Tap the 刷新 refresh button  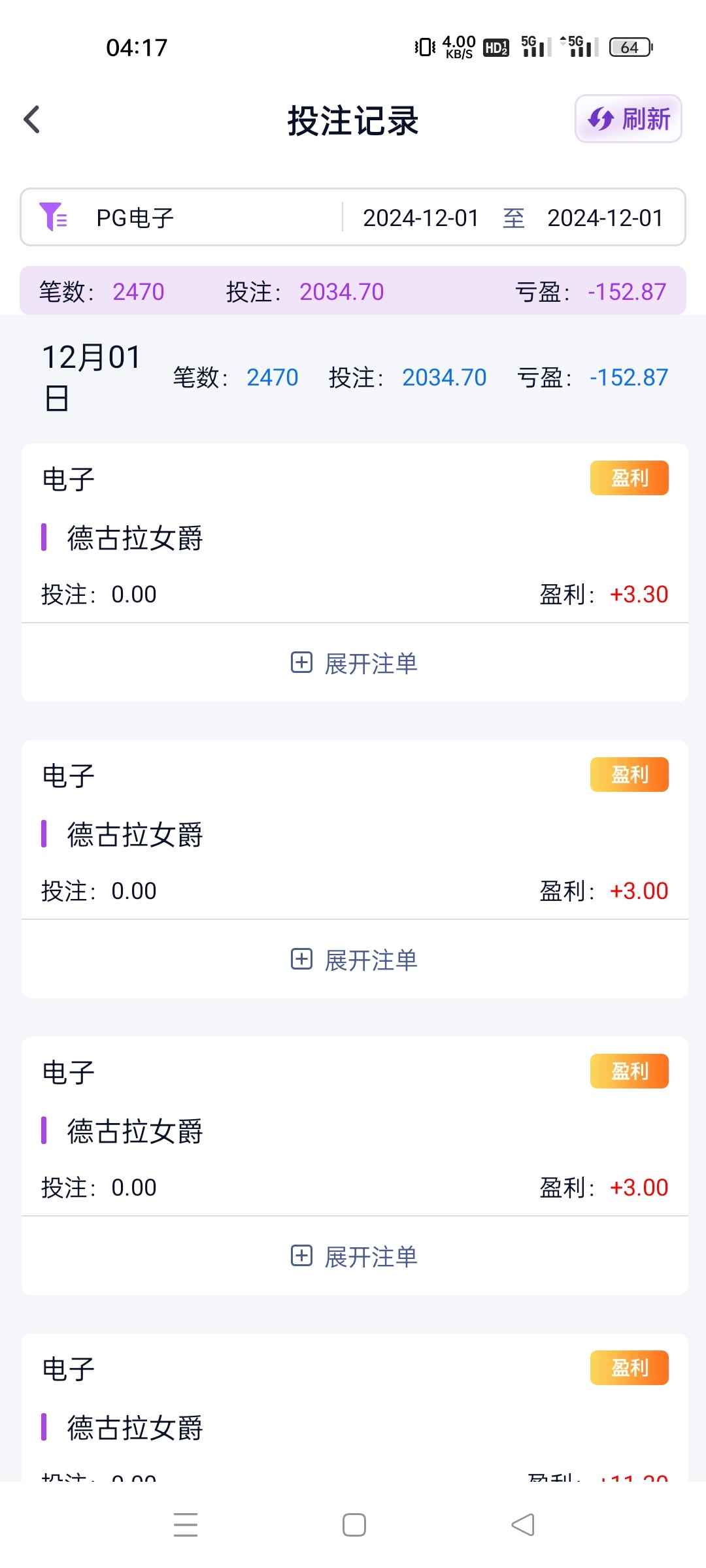pos(628,119)
